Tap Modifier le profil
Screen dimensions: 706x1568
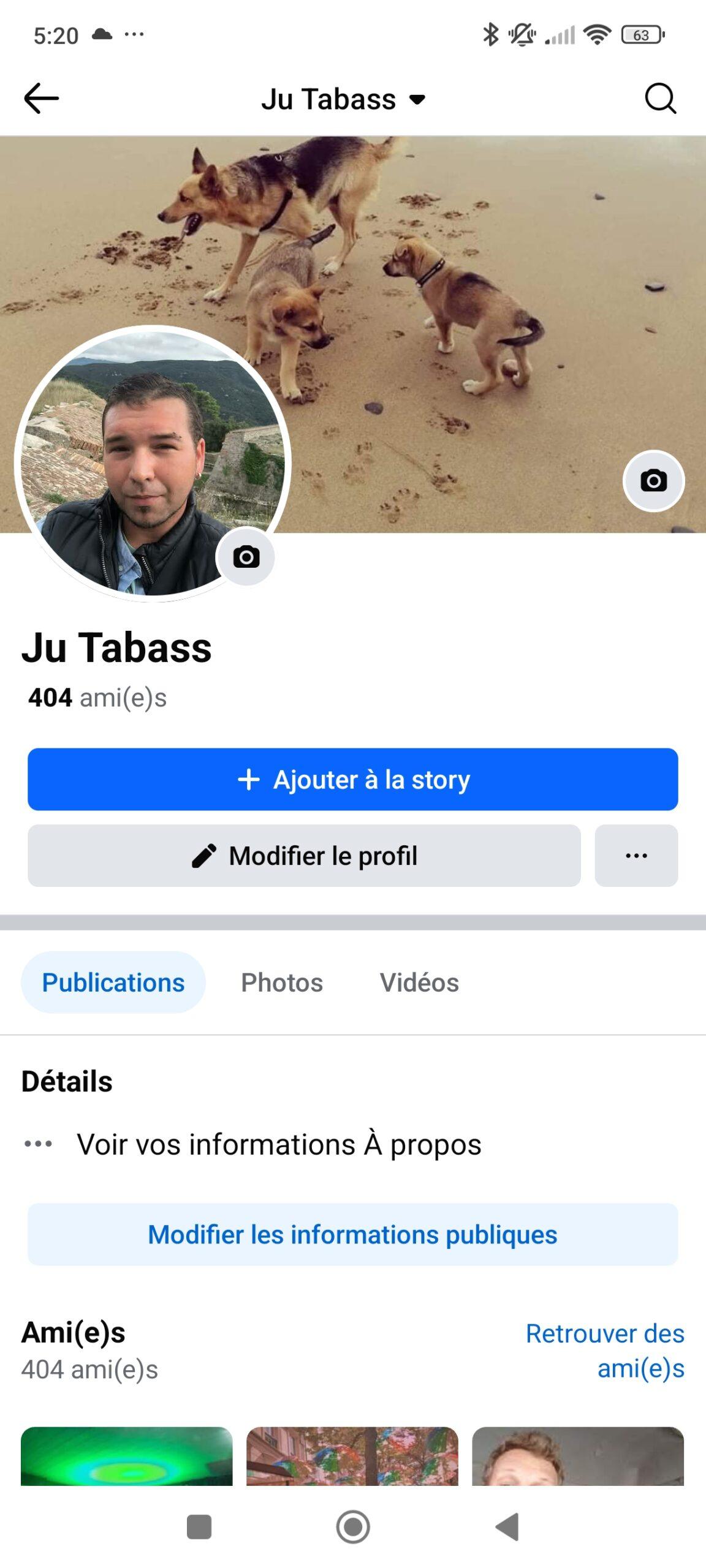(x=304, y=856)
